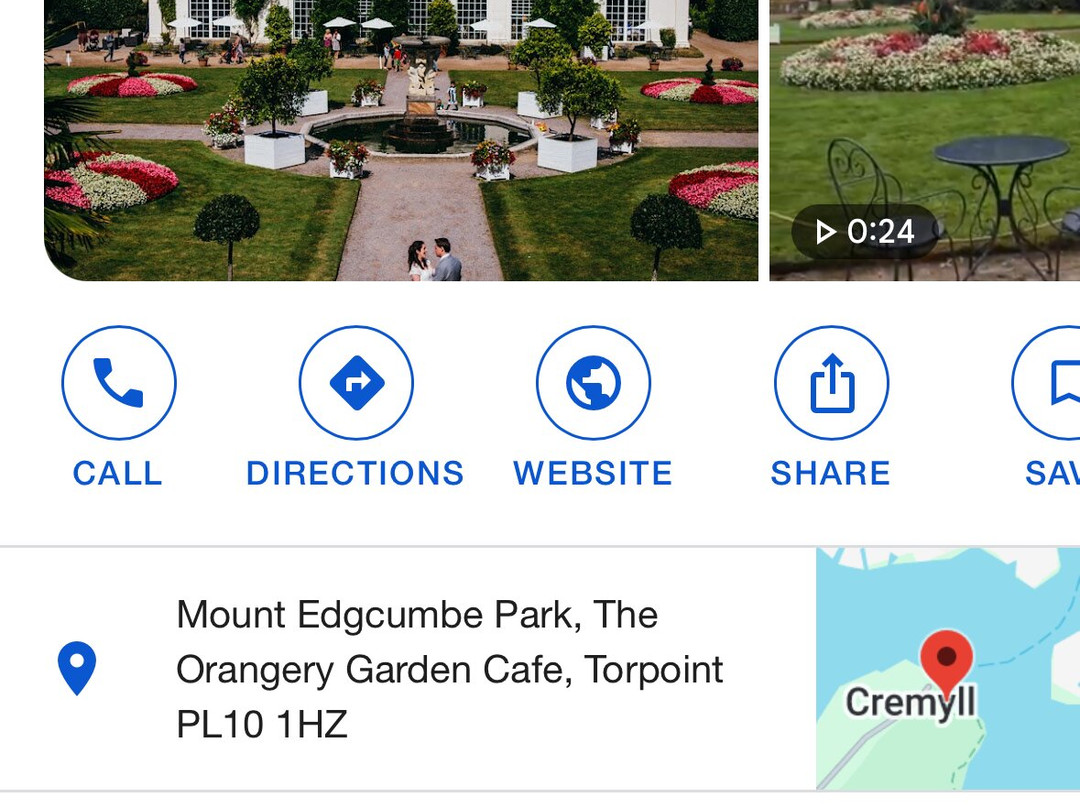Open the Mount Edgcumbe Park address row
Screen dimensions: 1080x808
(x=448, y=669)
